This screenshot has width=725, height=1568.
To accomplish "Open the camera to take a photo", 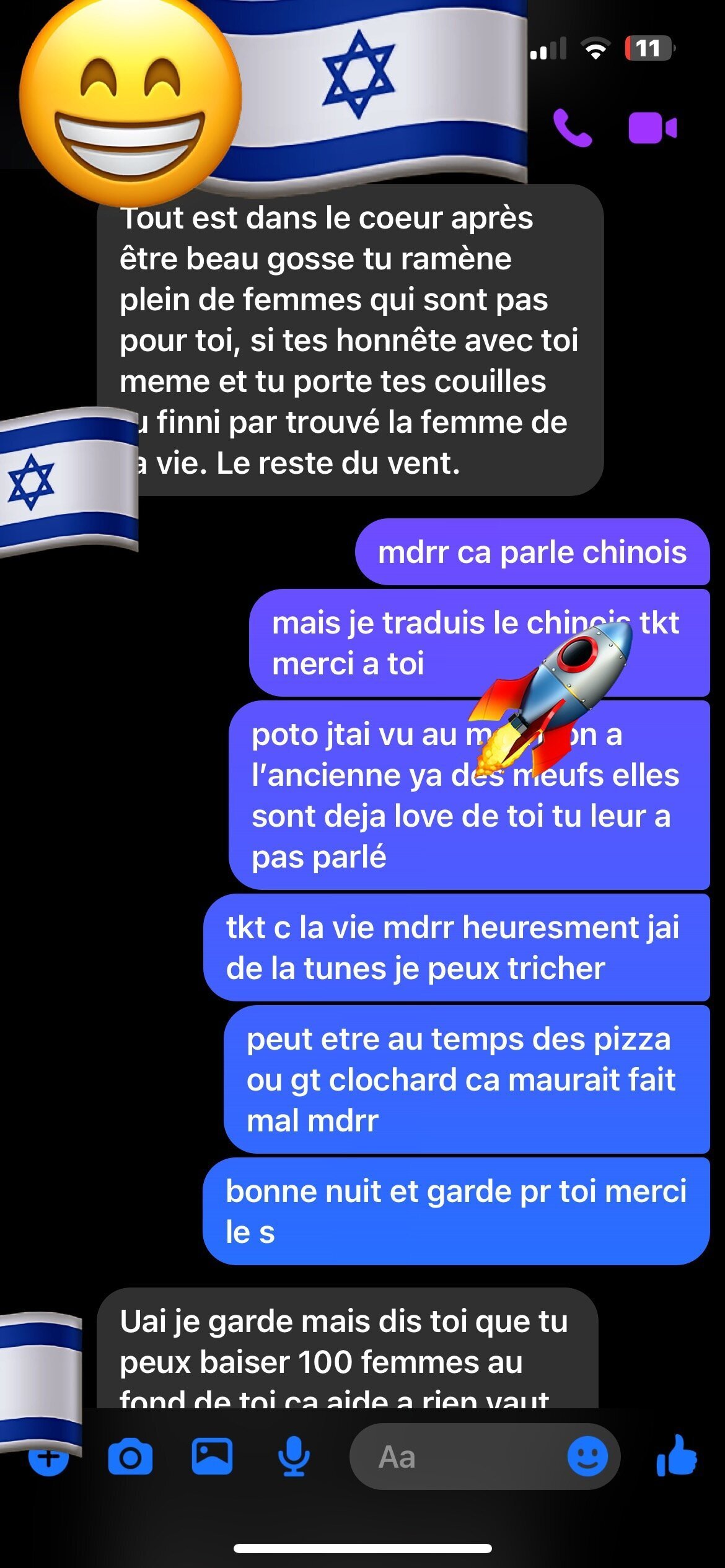I will pos(130,1457).
